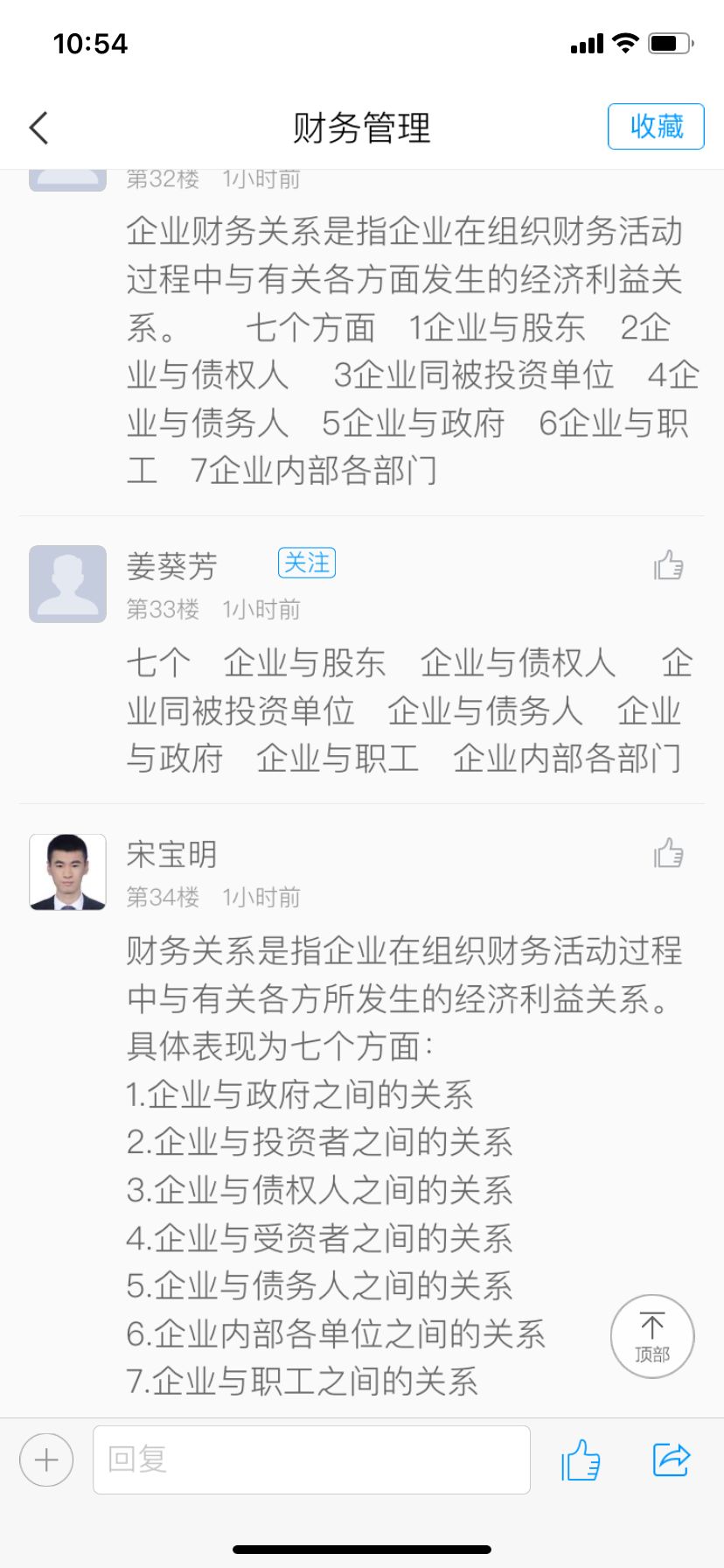Like this post from the bottom bar
Viewport: 724px width, 1568px height.
click(x=581, y=1459)
